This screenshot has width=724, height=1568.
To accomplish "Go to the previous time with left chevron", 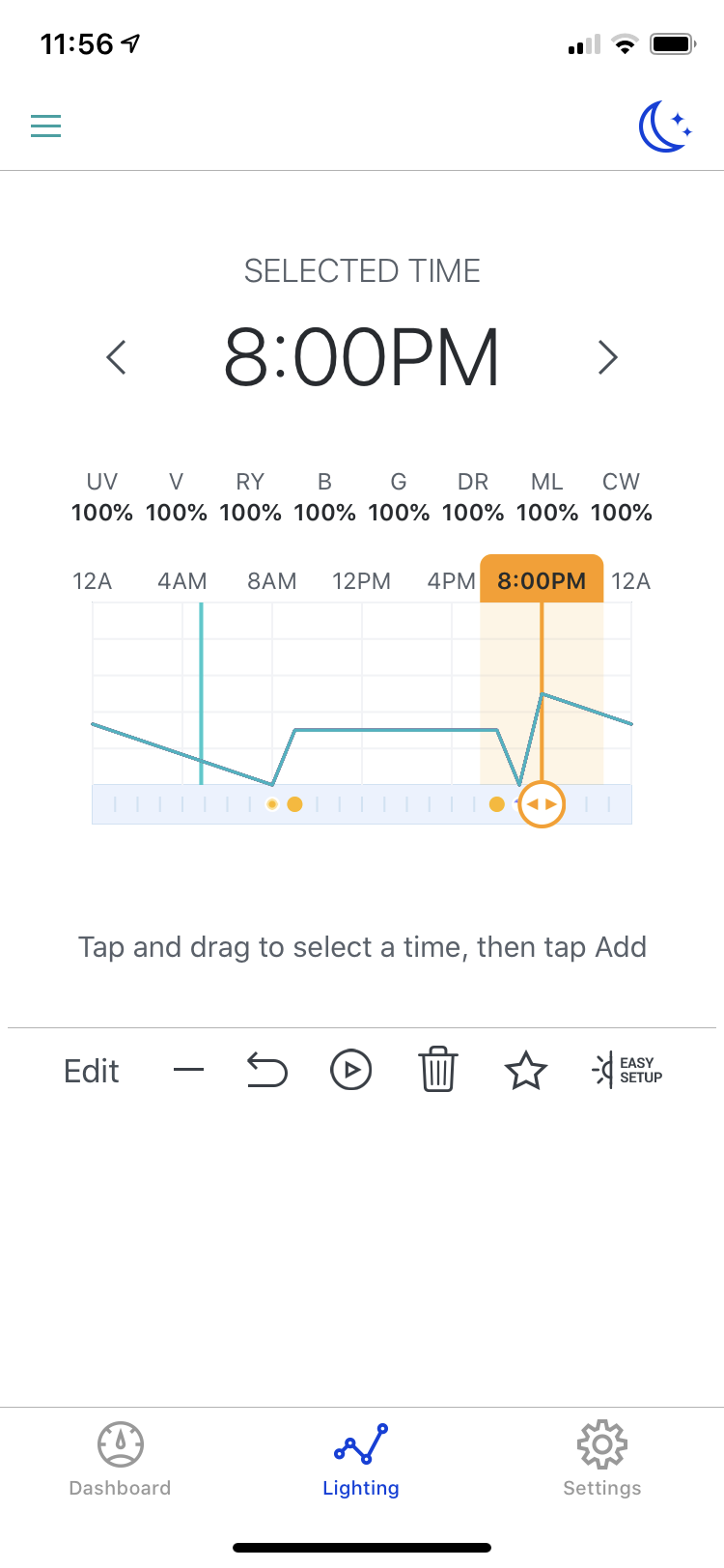I will point(116,357).
